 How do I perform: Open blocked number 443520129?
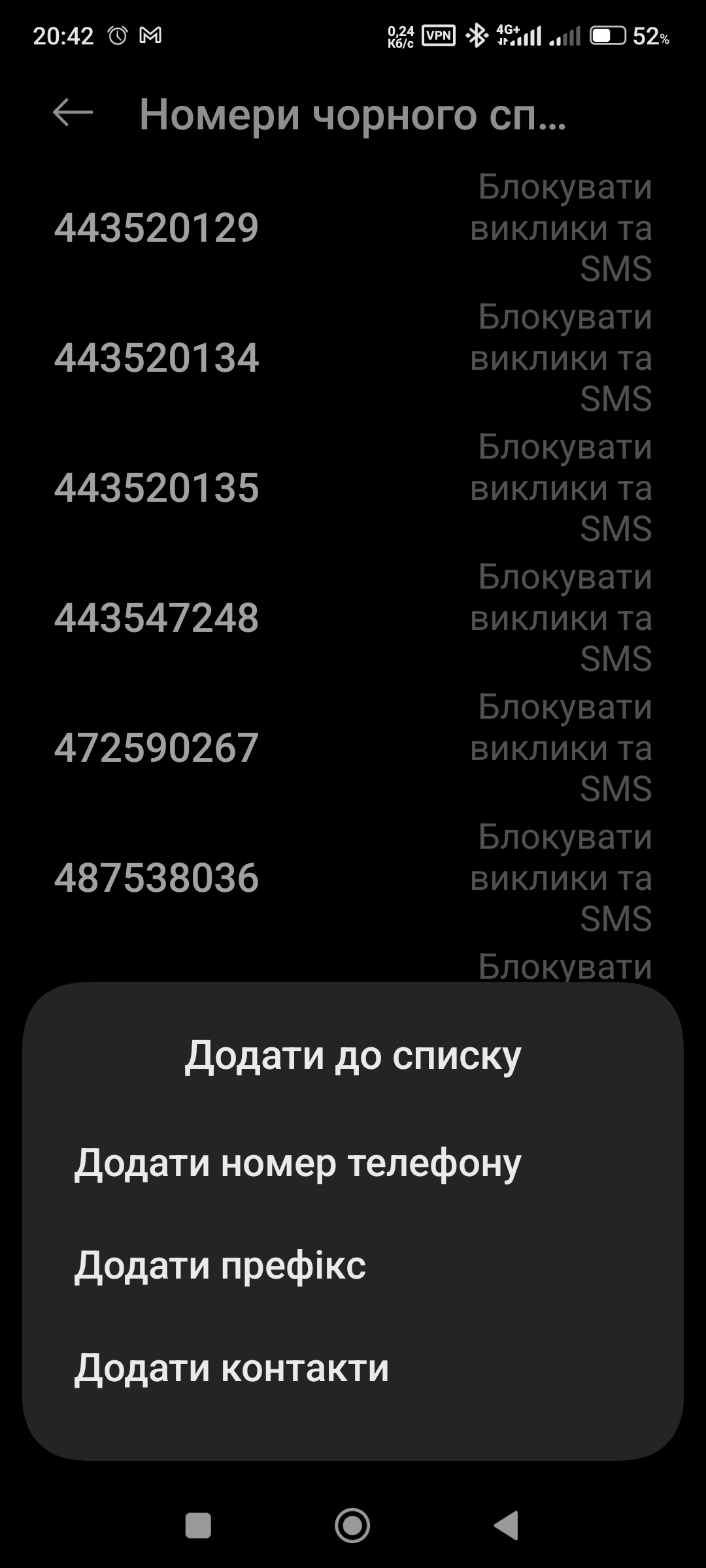(353, 228)
